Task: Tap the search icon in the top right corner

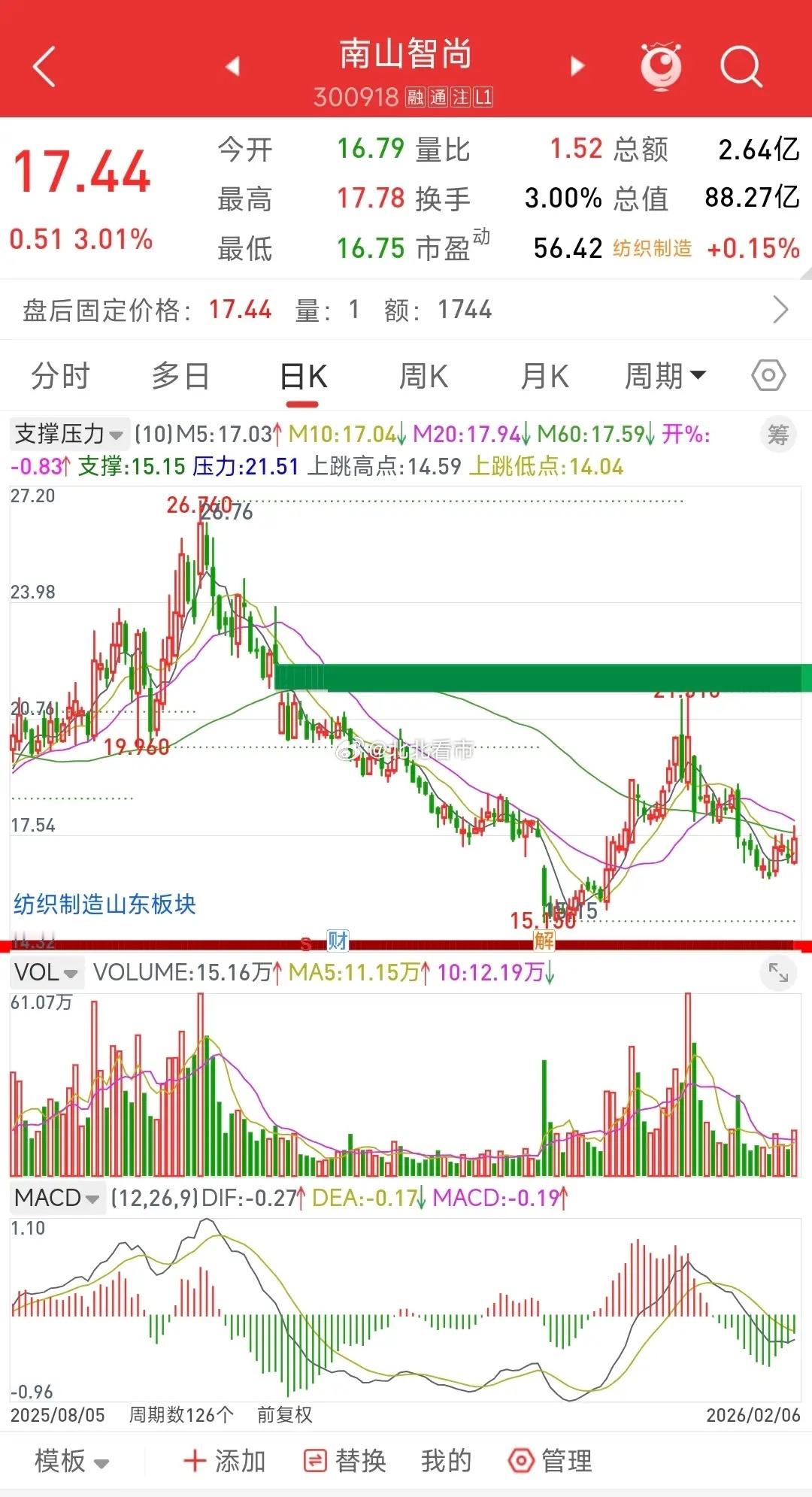Action: coord(741,66)
